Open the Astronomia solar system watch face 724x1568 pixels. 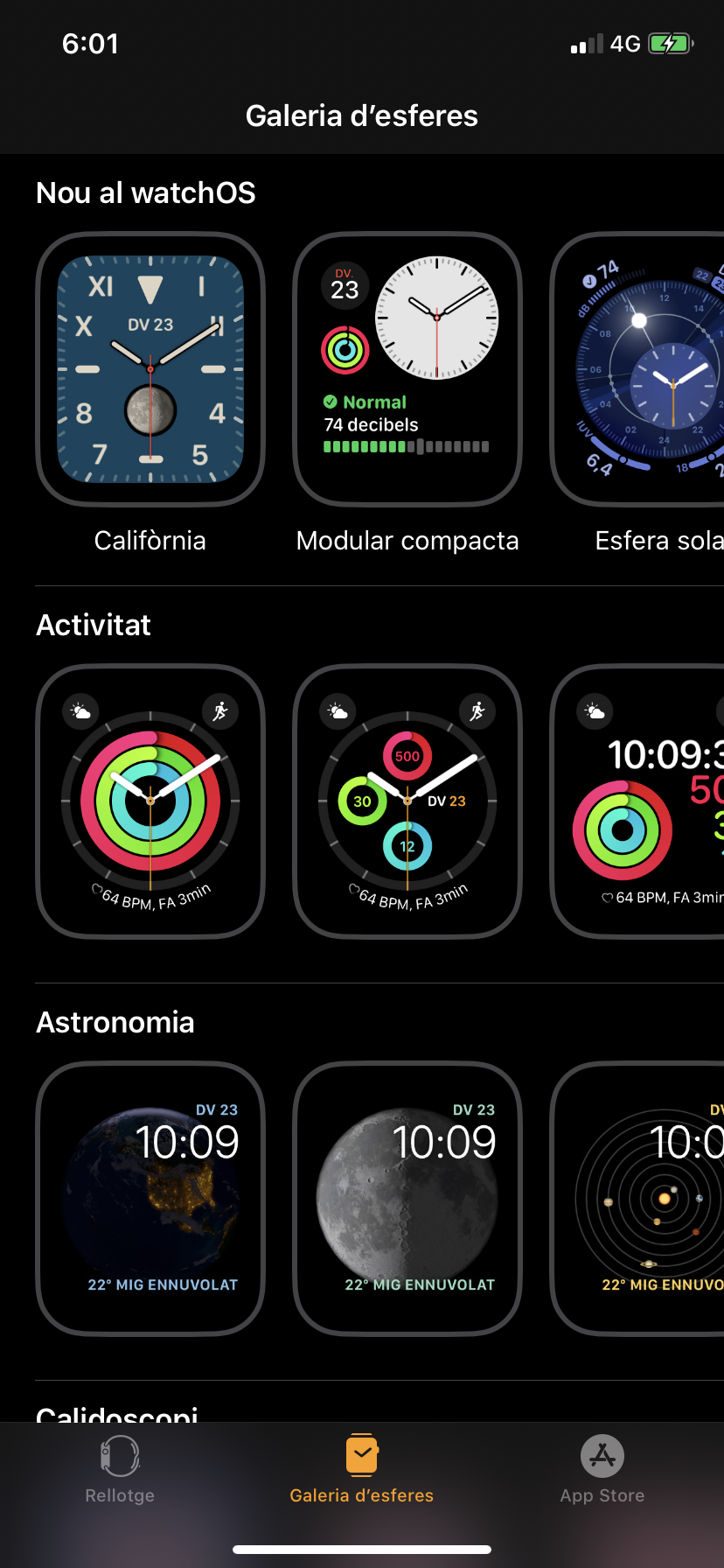pyautogui.click(x=637, y=1199)
